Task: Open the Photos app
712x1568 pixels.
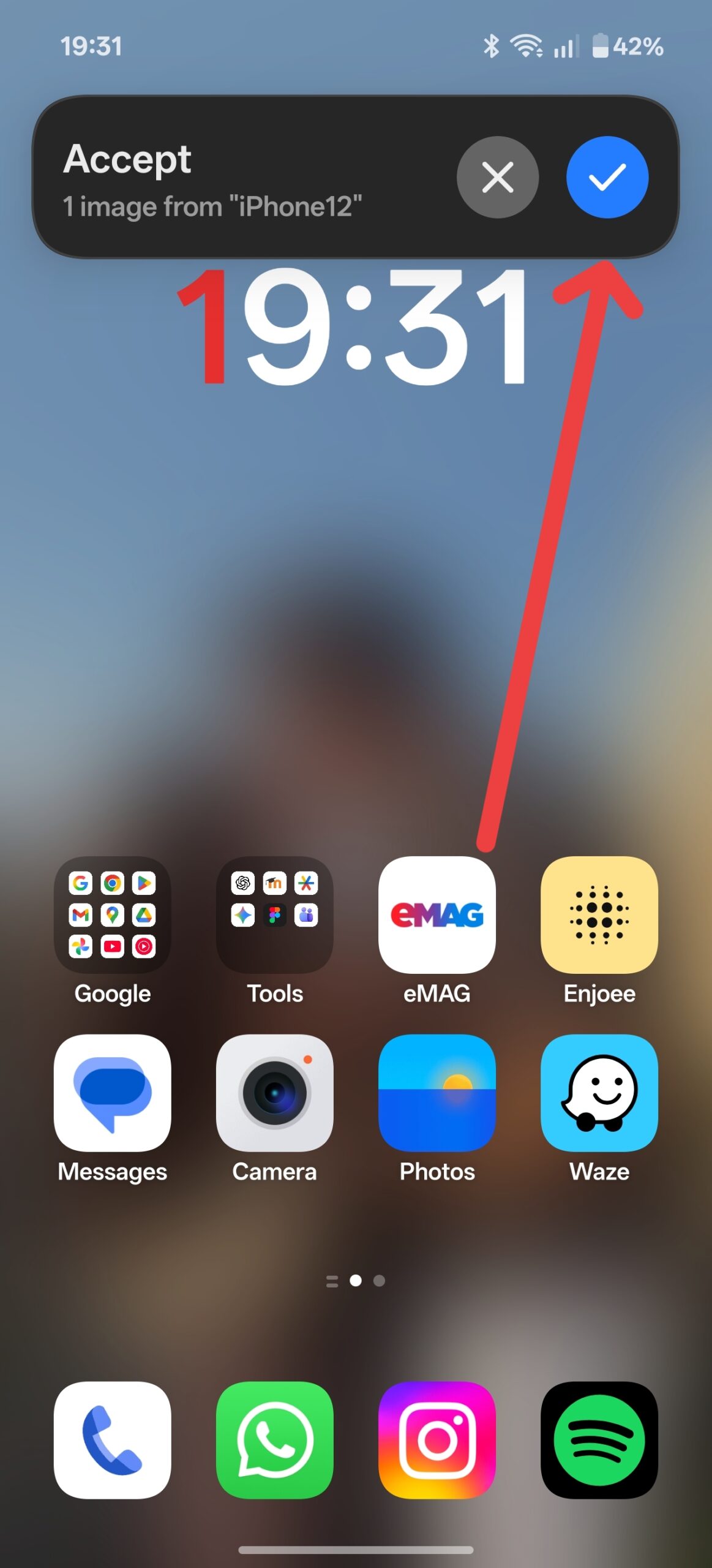Action: click(x=437, y=1093)
